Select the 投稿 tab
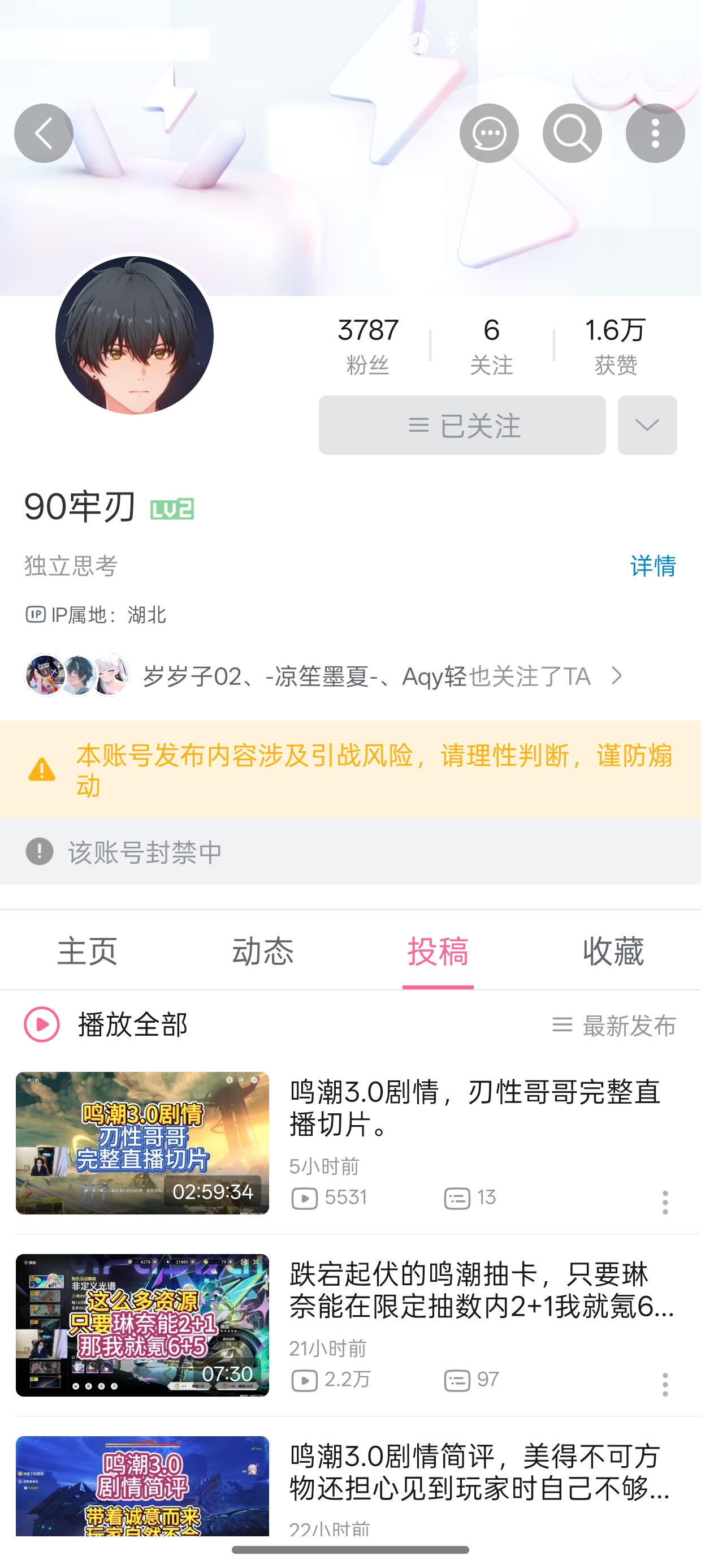Viewport: 701px width, 1568px height. click(x=438, y=951)
